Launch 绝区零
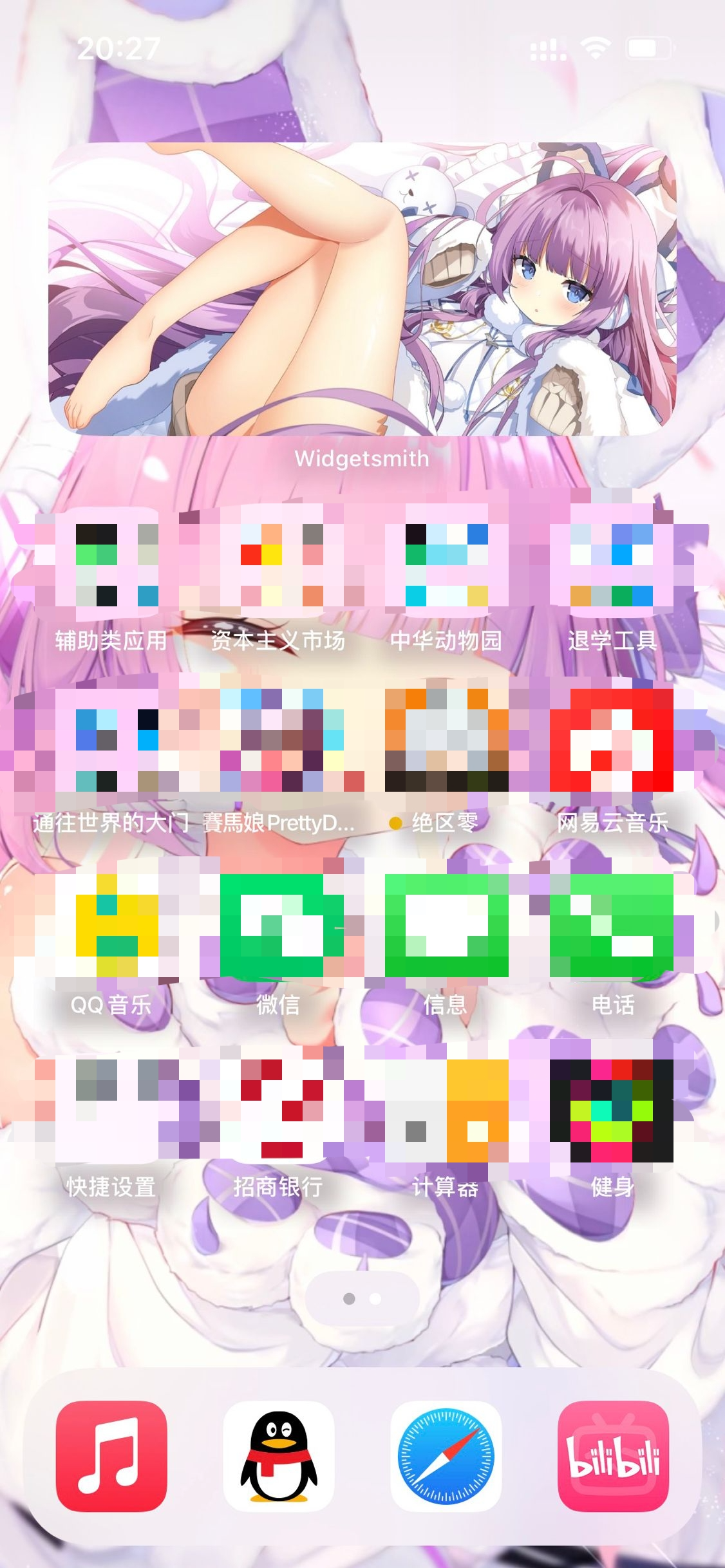 [x=446, y=740]
